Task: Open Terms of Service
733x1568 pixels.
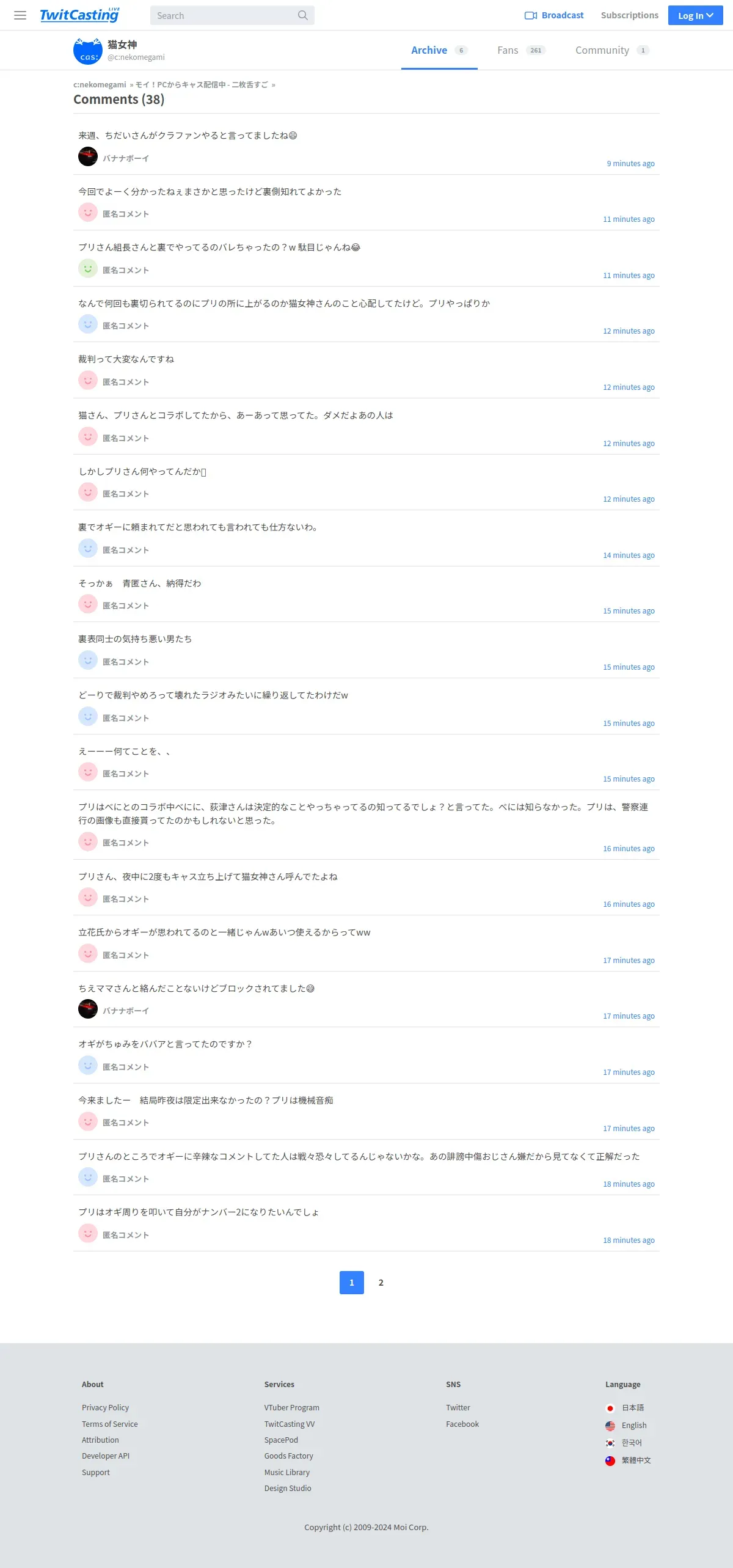Action: 110,1424
